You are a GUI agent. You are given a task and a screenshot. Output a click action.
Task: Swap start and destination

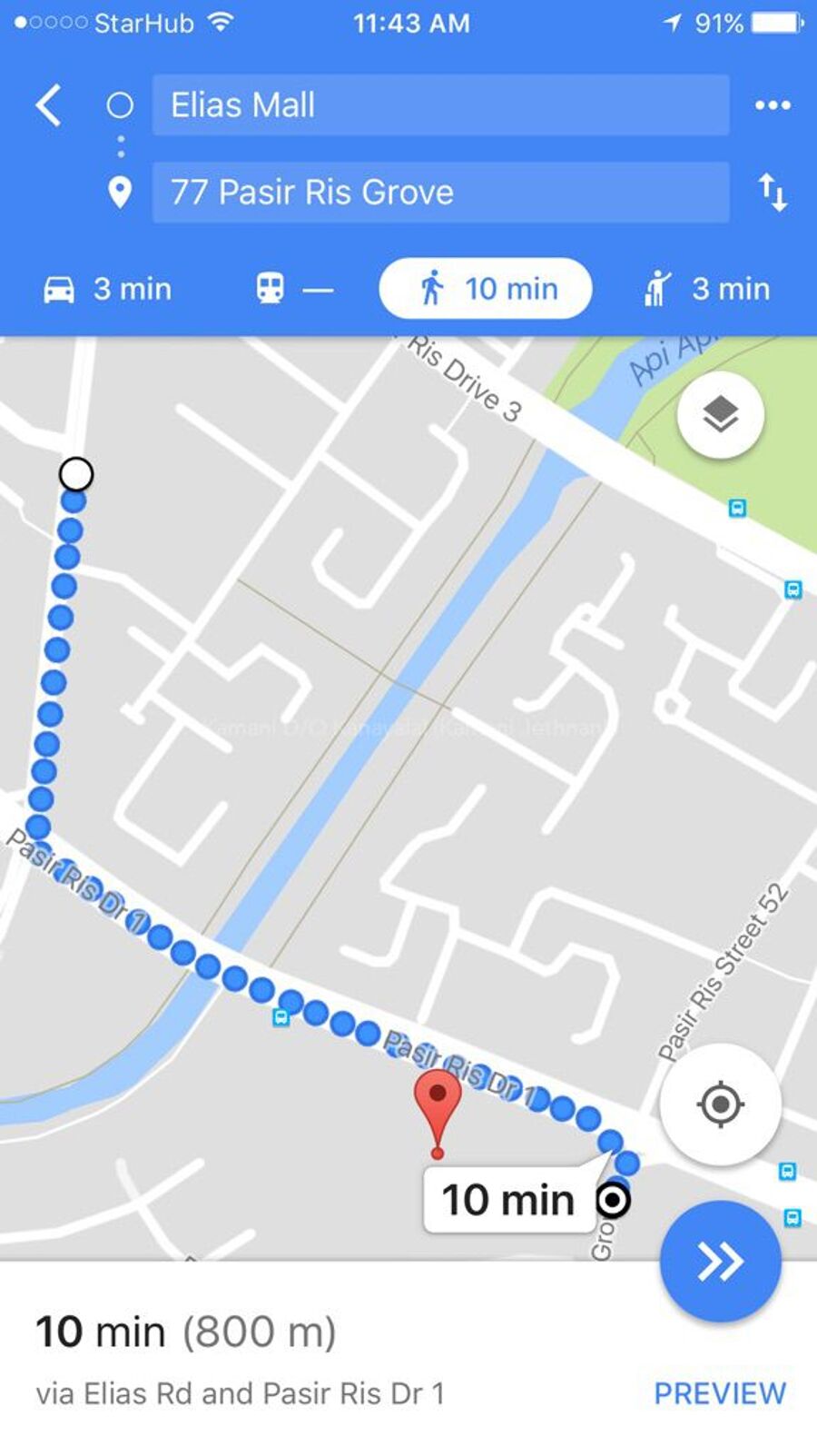coord(773,193)
